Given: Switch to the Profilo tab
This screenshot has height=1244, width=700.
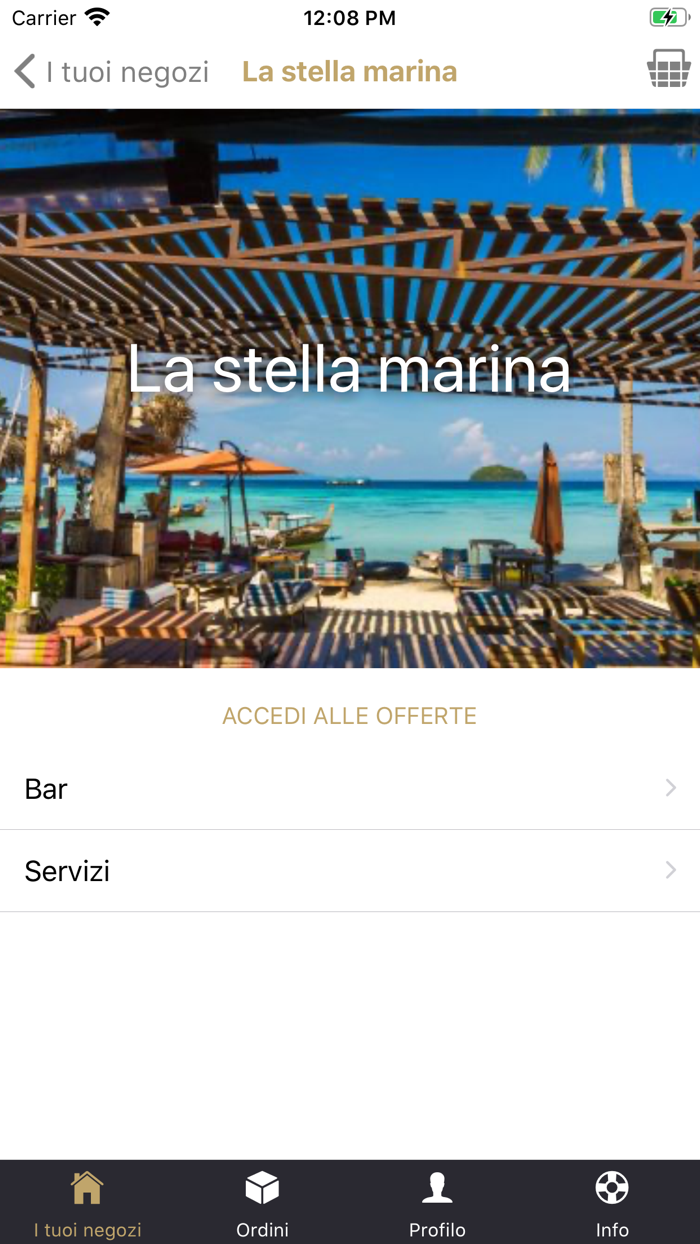Looking at the screenshot, I should (437, 1203).
